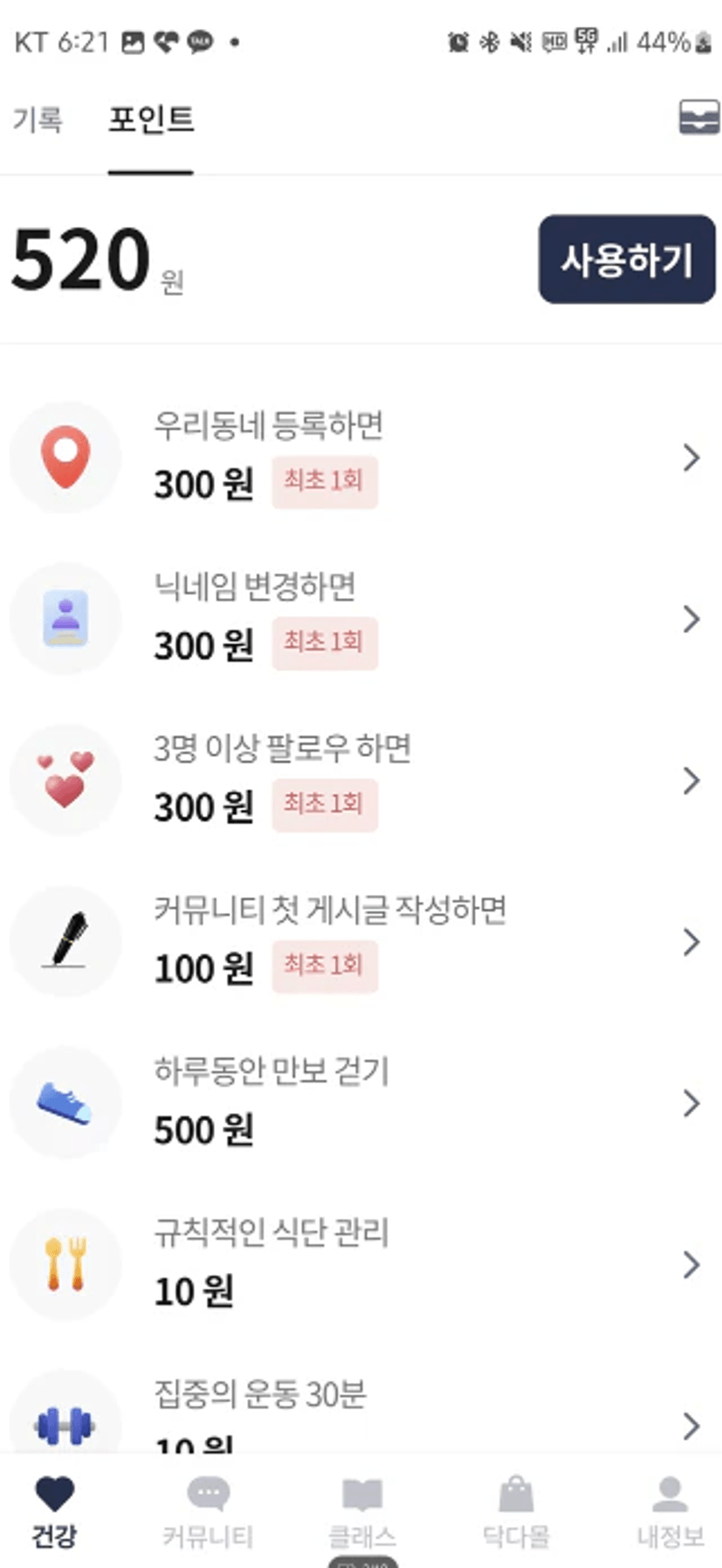The height and width of the screenshot is (1568, 722).
Task: Switch to the 기록 tab
Action: tap(38, 119)
